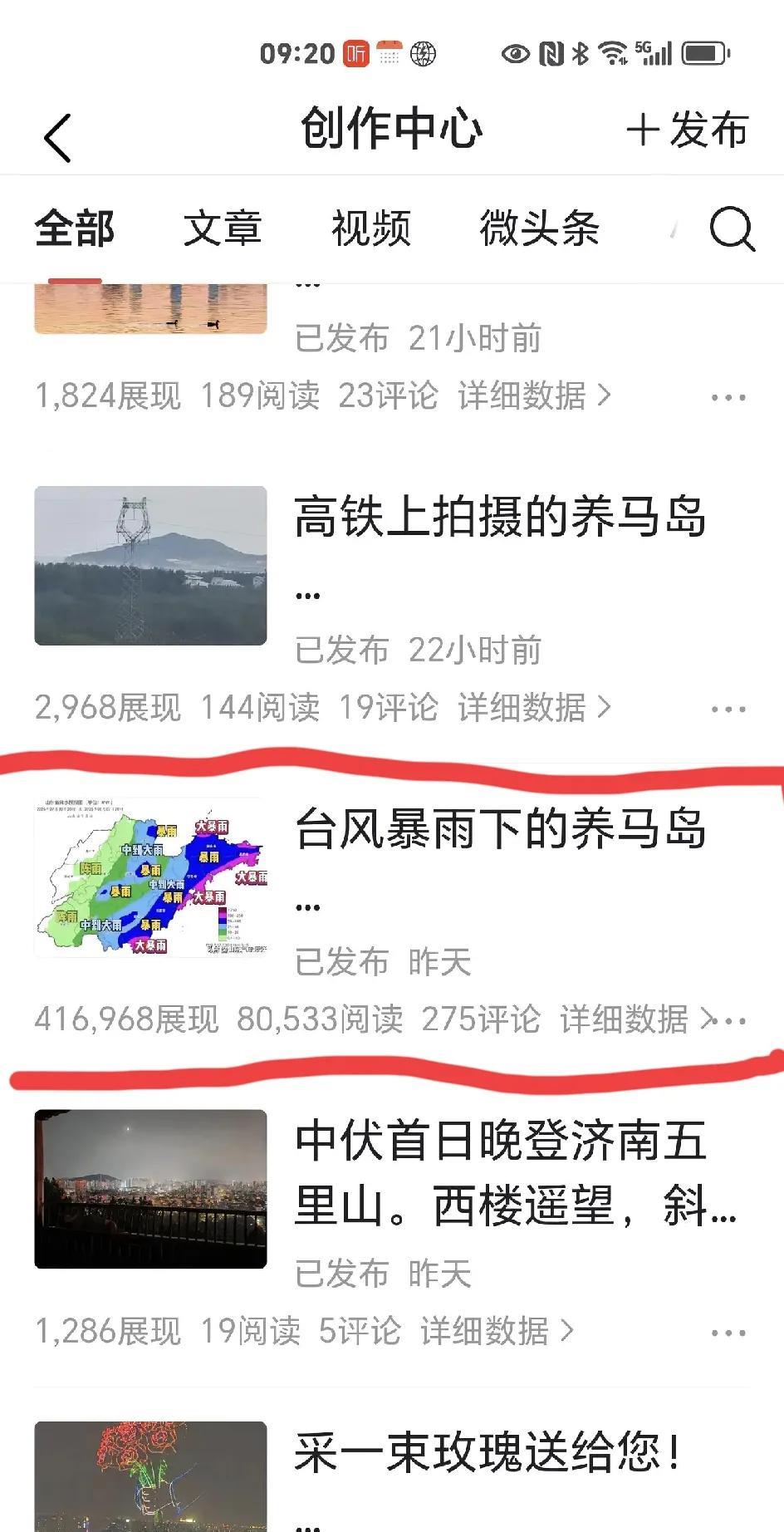Open more options for 中伏首日晚登济南五里山

point(728,1333)
